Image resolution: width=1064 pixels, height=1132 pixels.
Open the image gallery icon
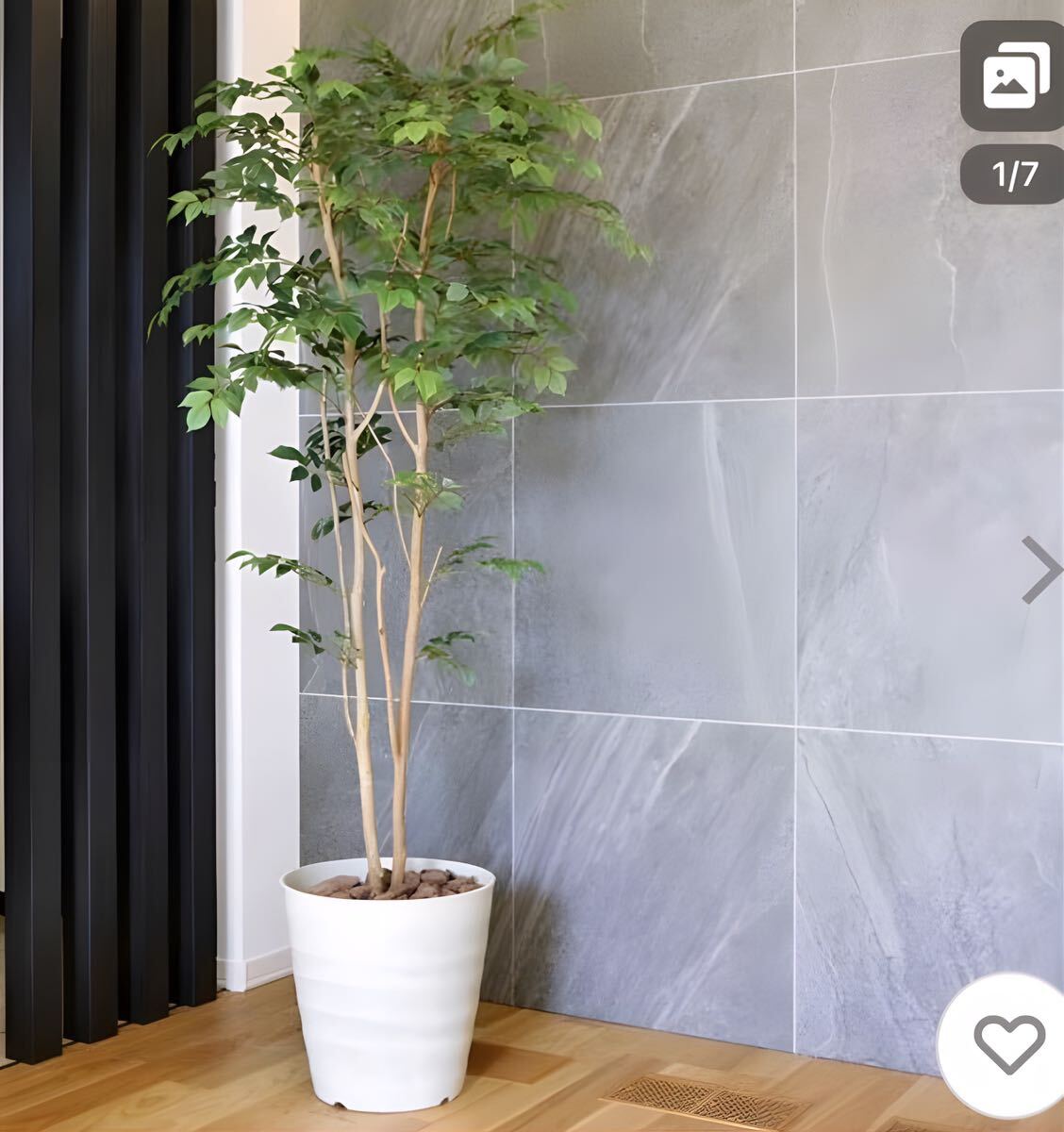(x=1014, y=75)
